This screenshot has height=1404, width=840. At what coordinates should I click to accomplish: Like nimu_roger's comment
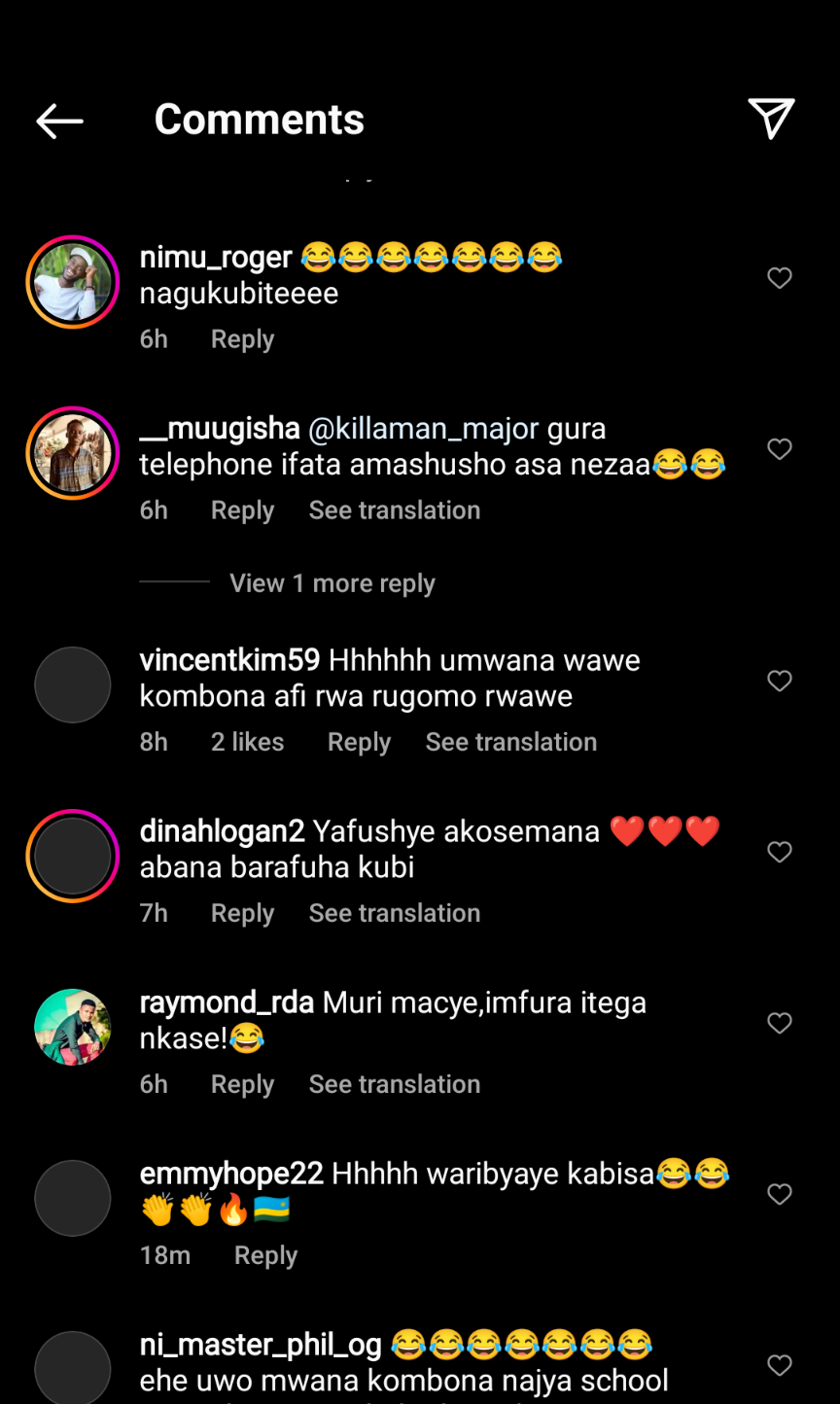point(780,278)
